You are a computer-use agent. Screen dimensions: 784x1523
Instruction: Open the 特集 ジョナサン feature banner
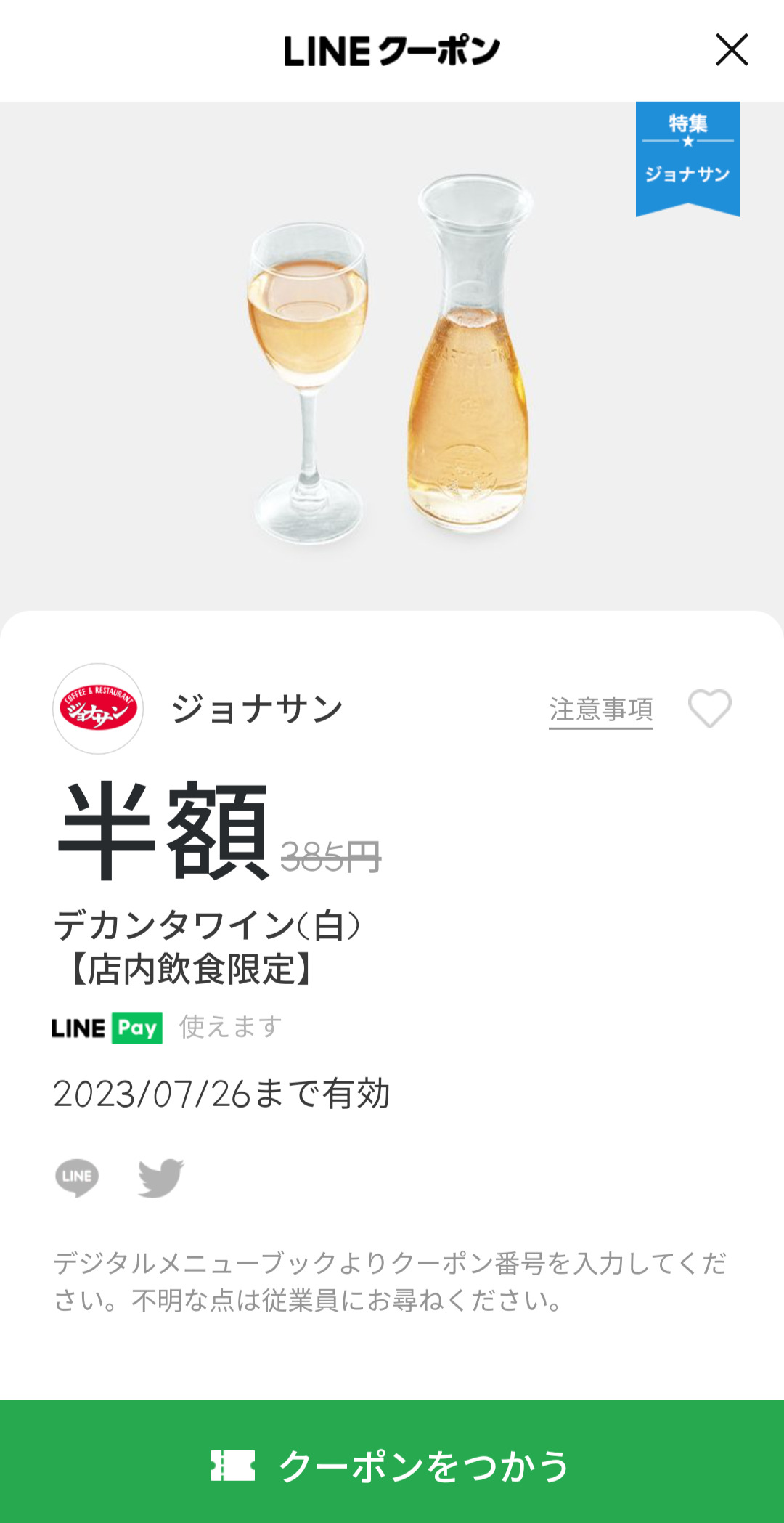[x=687, y=157]
